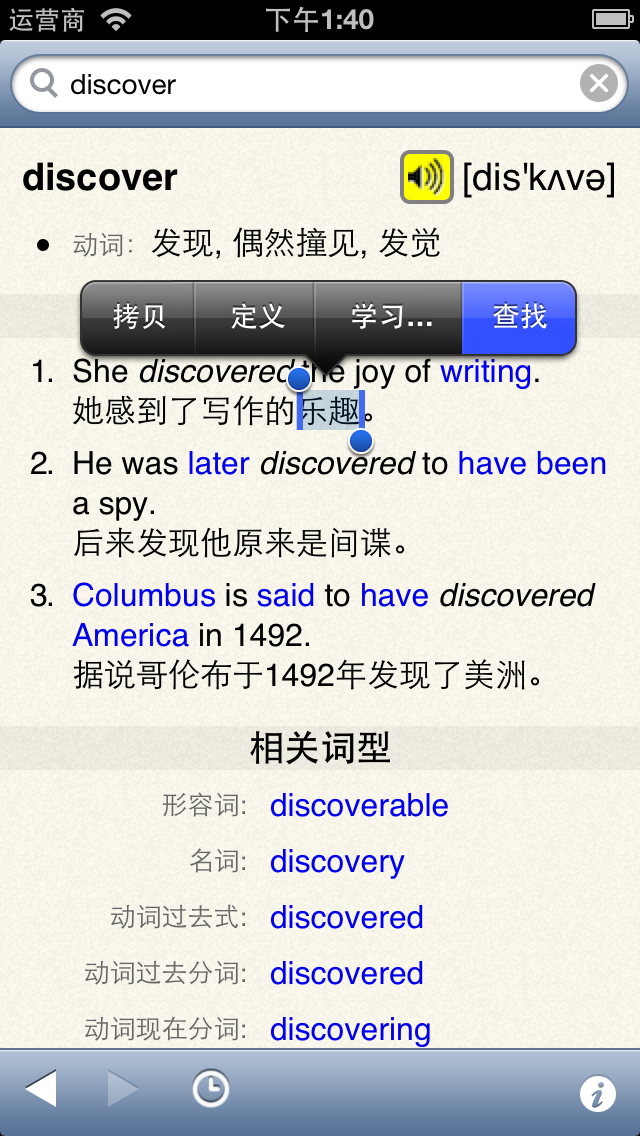
Task: Open the lookup history clock
Action: point(210,1088)
